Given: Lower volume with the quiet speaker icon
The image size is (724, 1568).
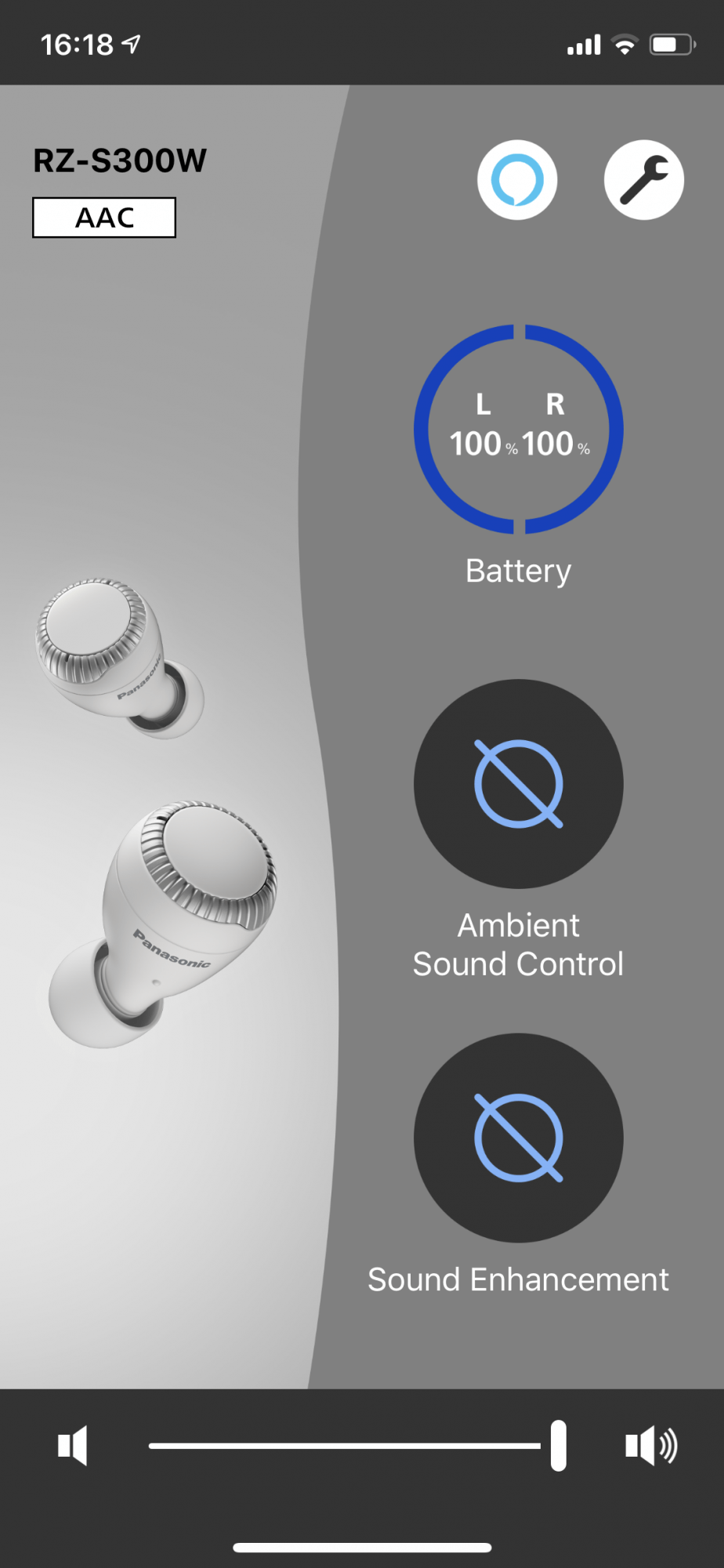Looking at the screenshot, I should click(x=73, y=1445).
